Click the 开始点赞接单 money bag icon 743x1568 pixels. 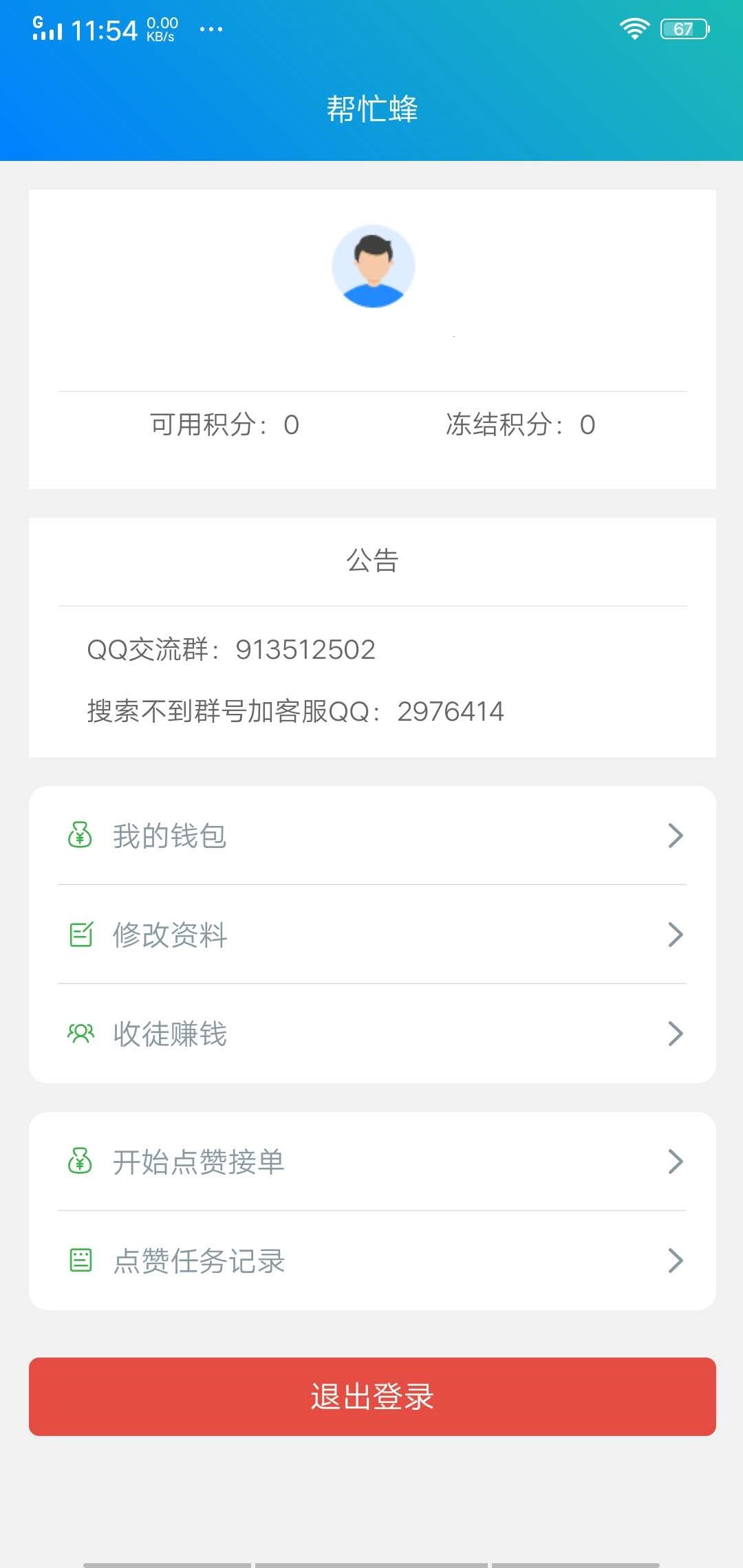click(80, 1162)
